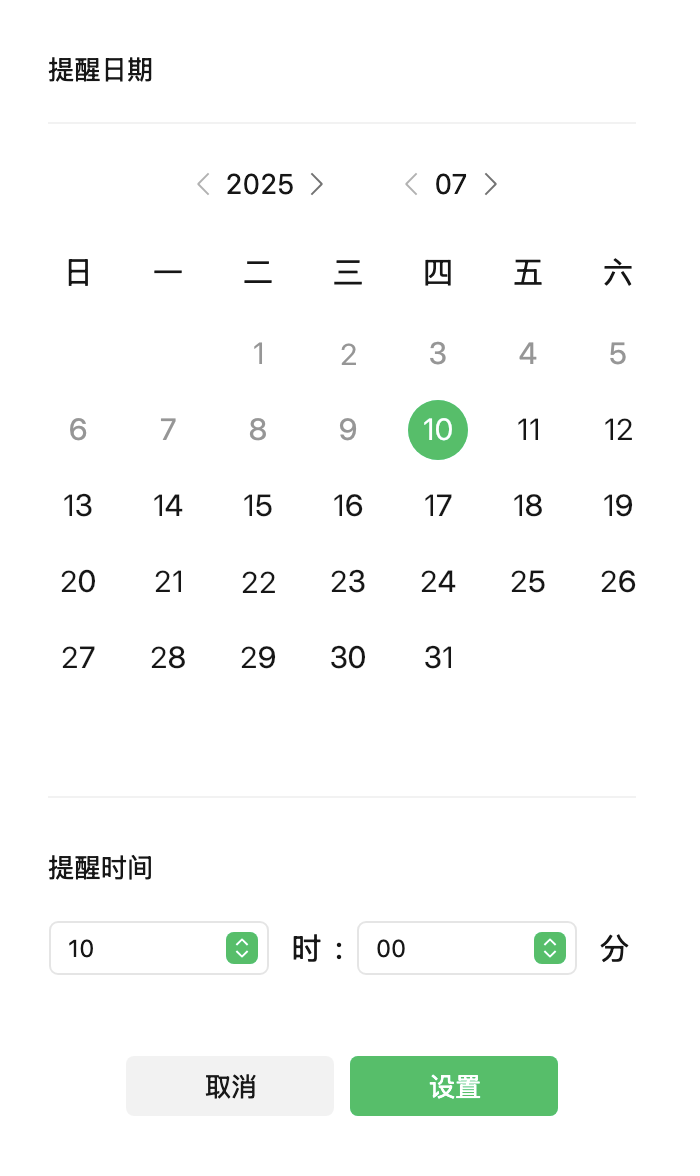Image resolution: width=700 pixels, height=1176 pixels.
Task: Go to previous year from 2025
Action: pos(204,184)
